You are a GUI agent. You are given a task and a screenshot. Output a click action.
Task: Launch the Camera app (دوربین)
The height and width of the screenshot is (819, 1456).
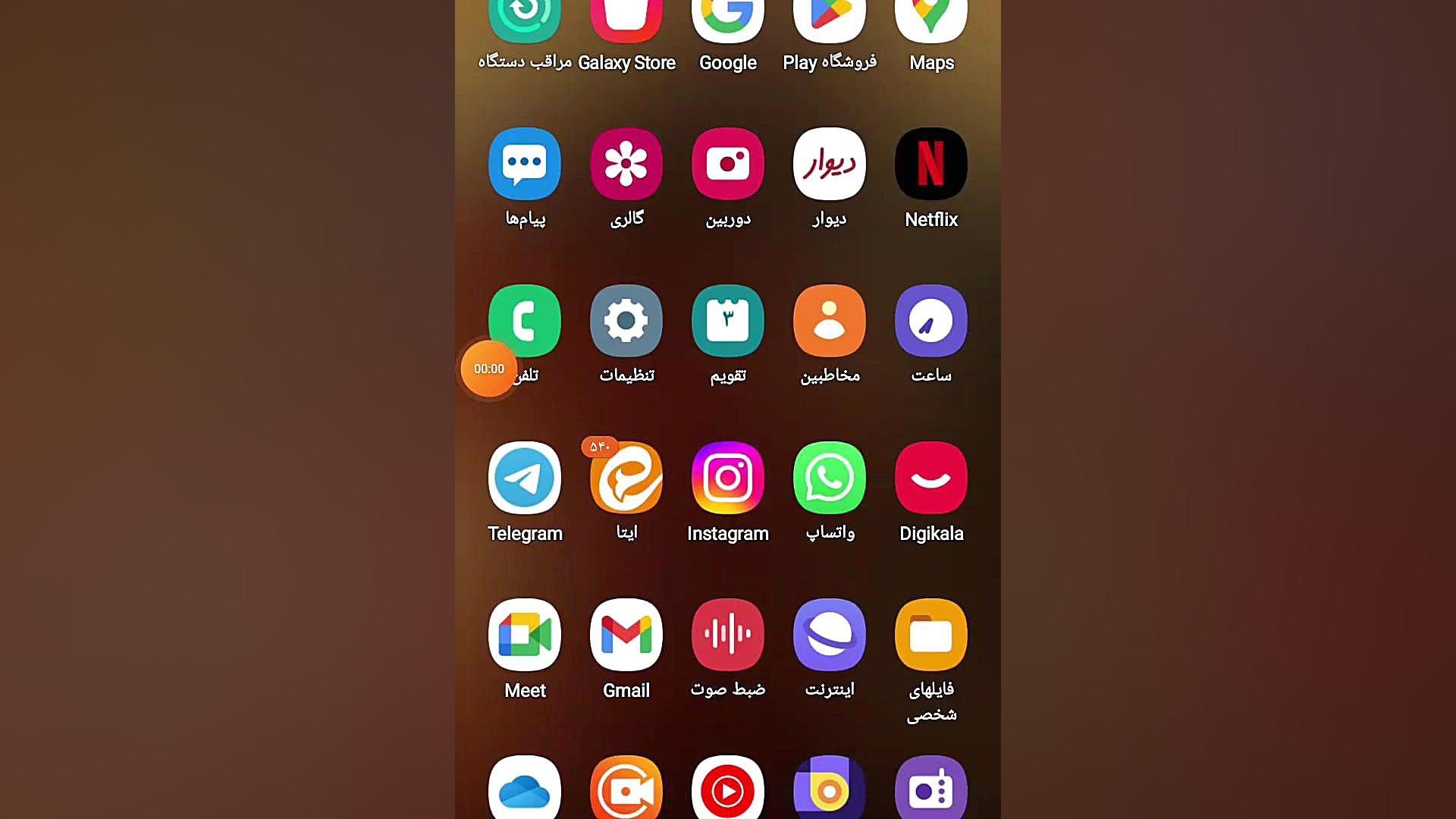(728, 164)
